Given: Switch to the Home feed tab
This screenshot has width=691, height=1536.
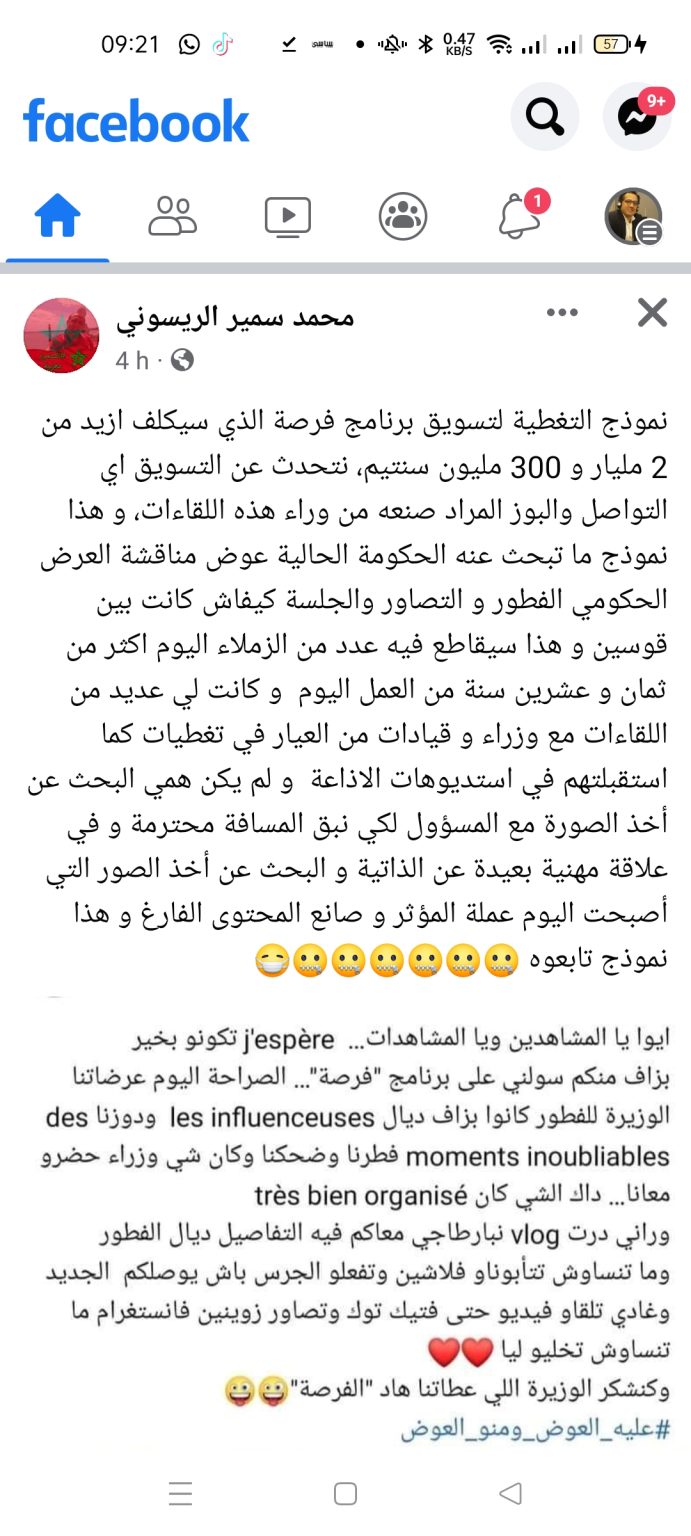Looking at the screenshot, I should pos(57,216).
